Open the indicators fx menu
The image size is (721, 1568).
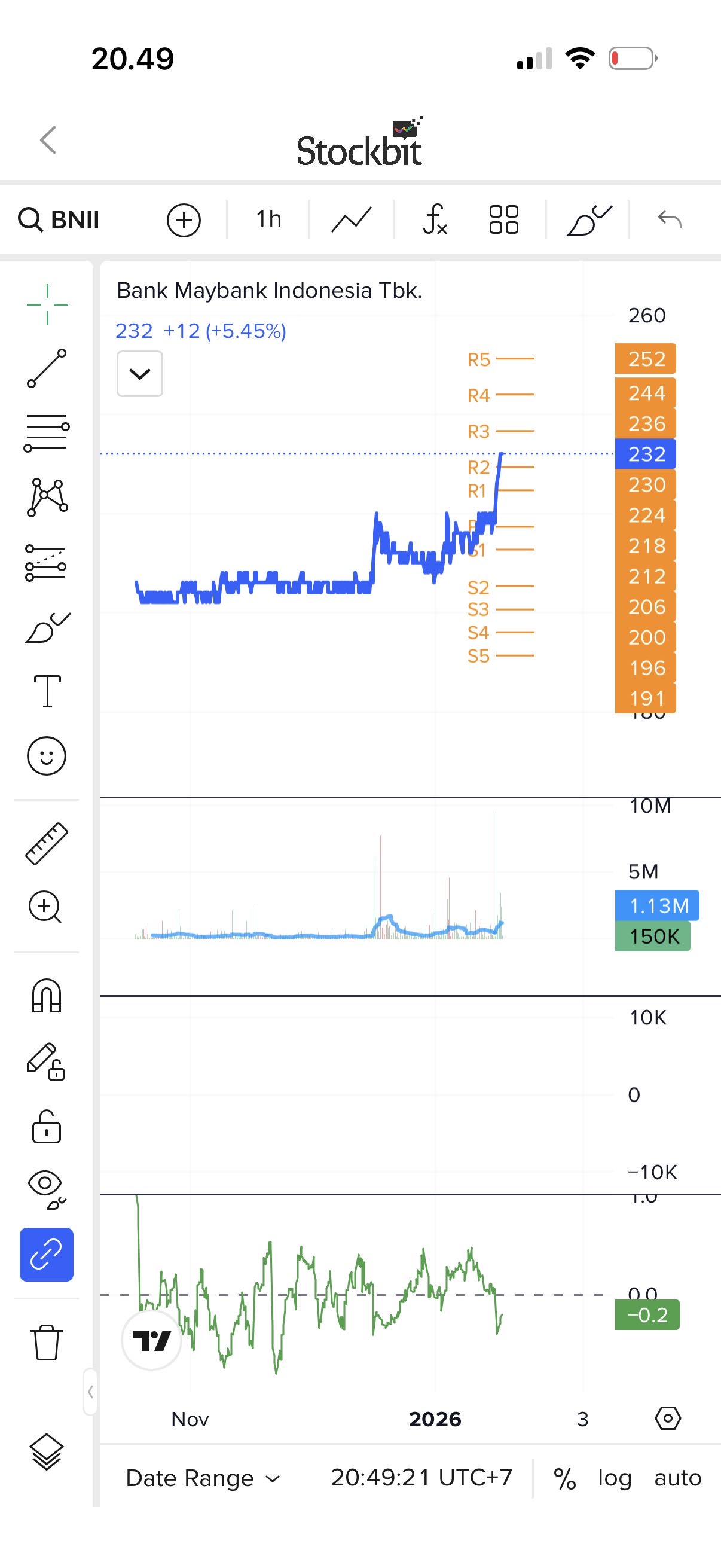[435, 219]
